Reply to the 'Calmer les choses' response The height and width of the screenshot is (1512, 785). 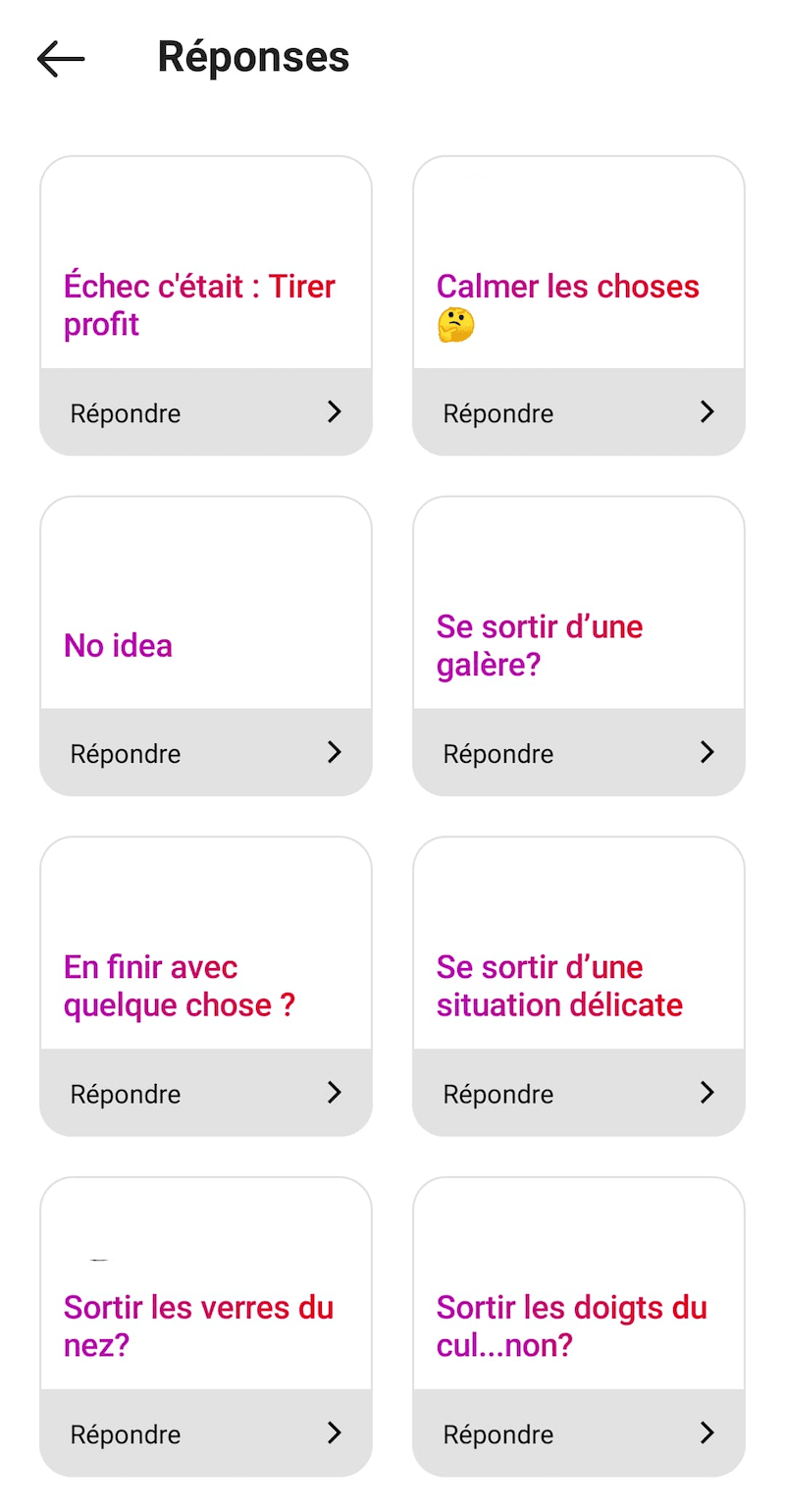point(579,412)
